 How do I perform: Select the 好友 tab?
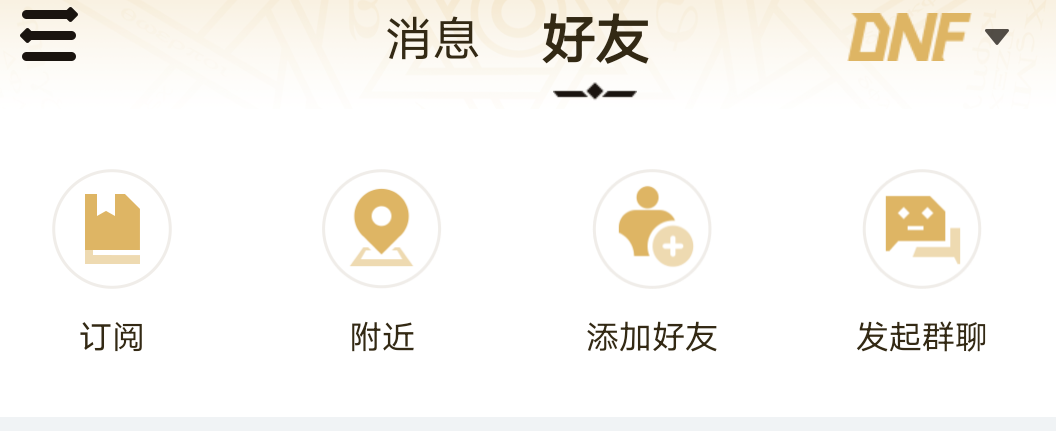(595, 42)
